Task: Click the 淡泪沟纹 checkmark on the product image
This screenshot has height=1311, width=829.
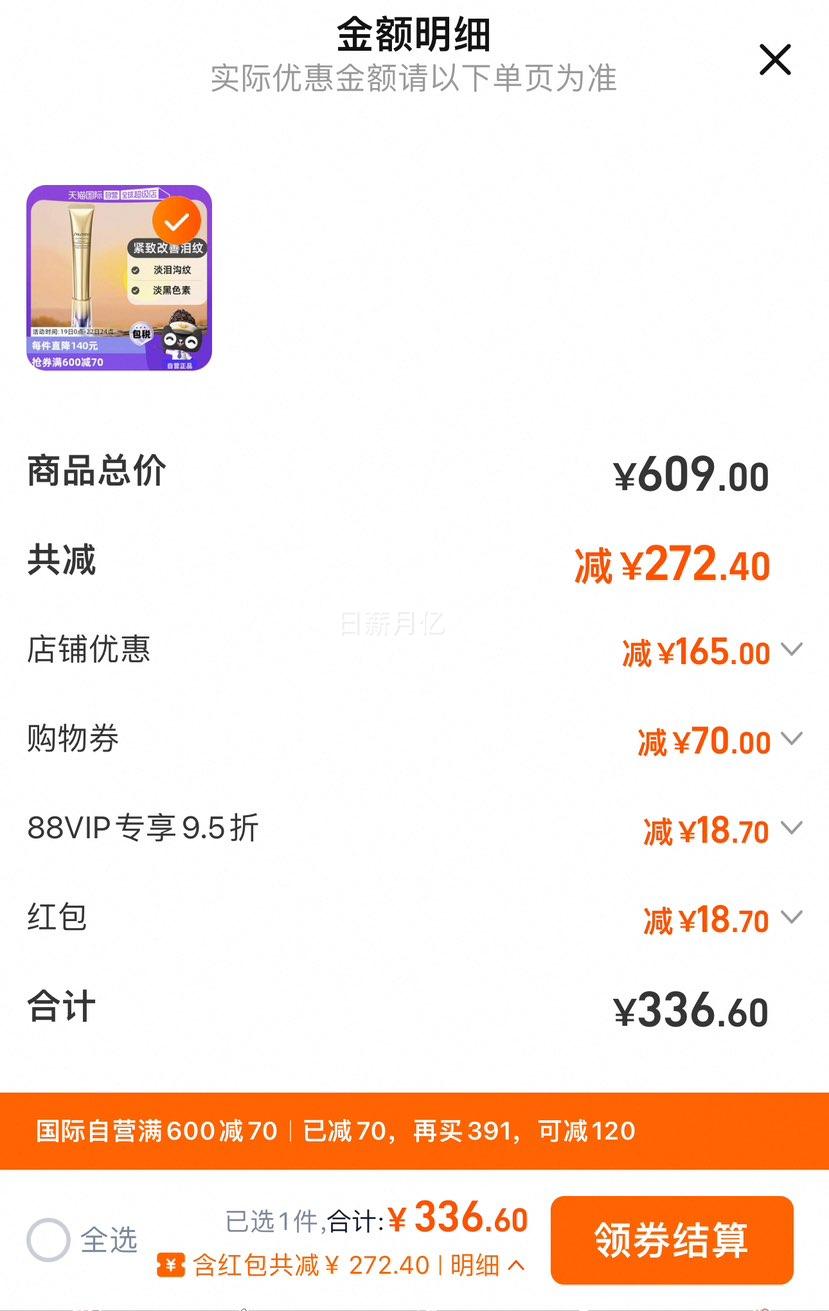Action: [x=136, y=269]
